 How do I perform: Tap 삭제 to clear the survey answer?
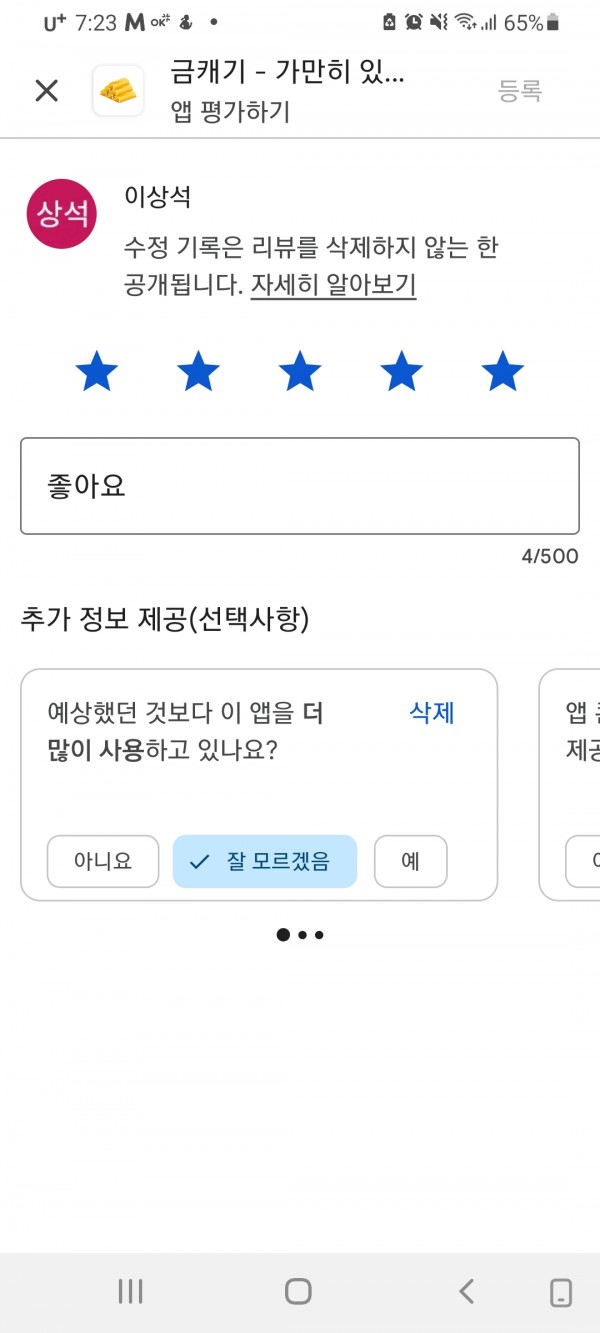432,713
